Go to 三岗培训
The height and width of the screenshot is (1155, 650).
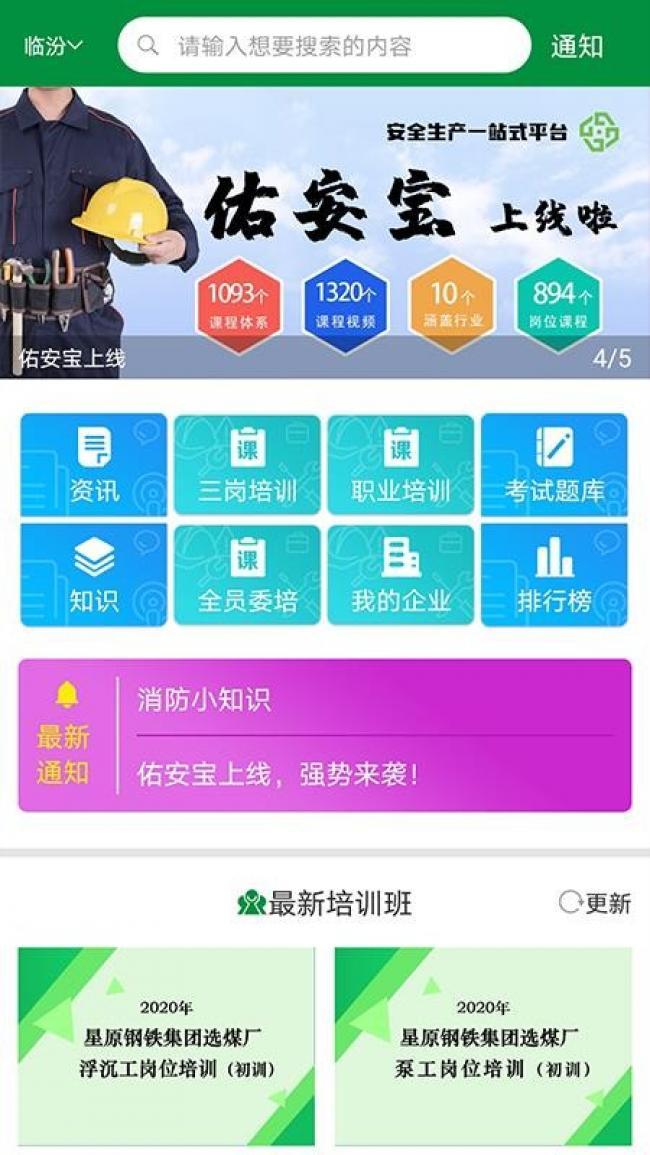pos(248,465)
